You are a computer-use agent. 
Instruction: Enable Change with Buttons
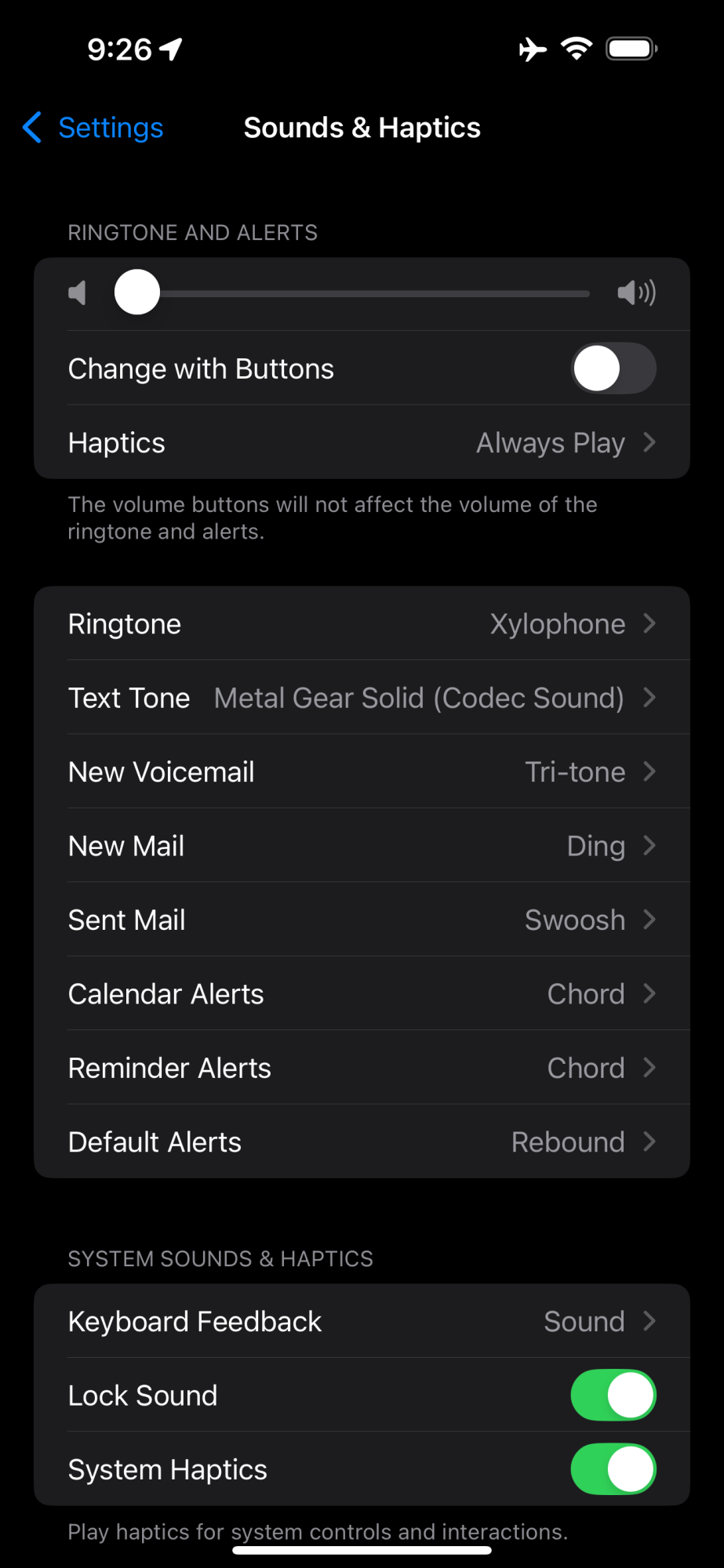tap(614, 368)
